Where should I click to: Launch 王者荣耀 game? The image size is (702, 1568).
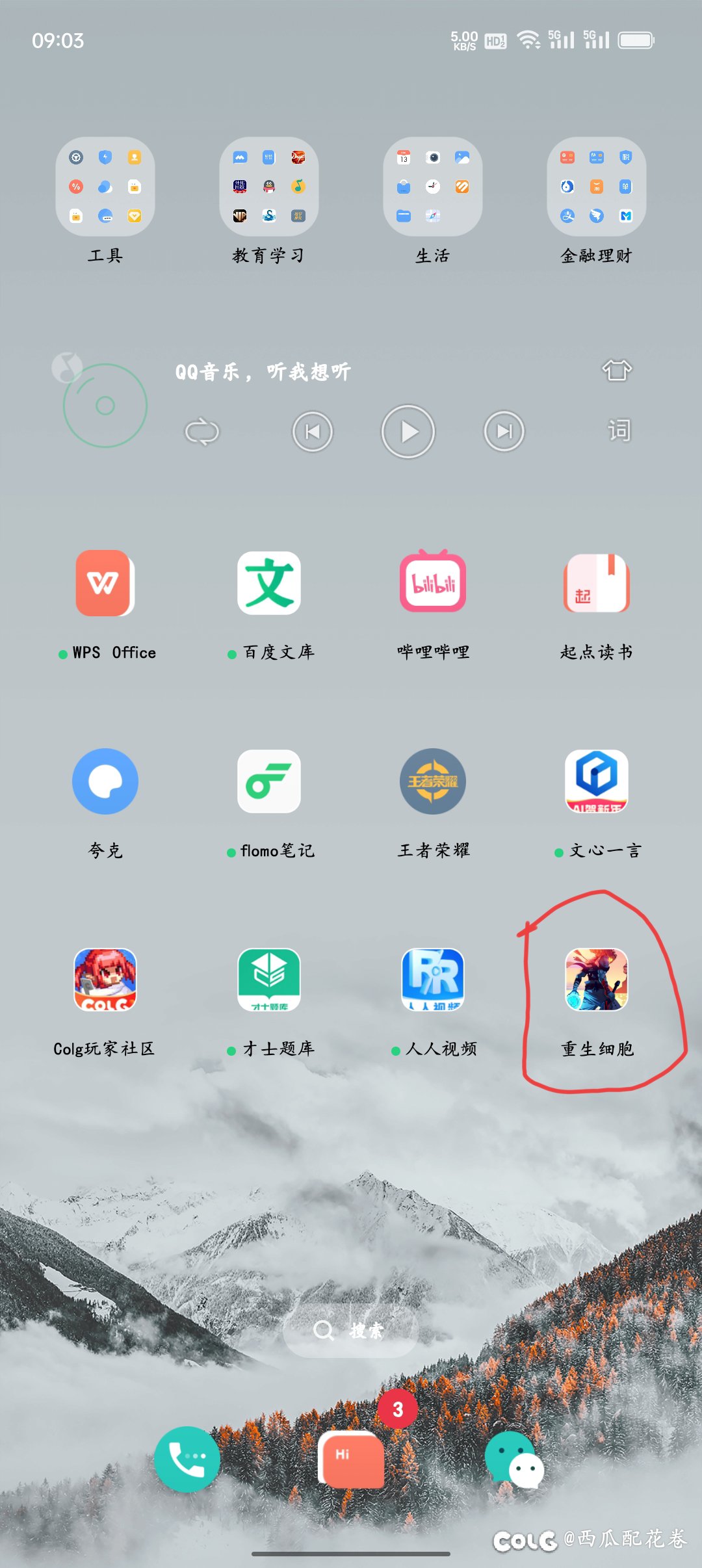pyautogui.click(x=433, y=781)
